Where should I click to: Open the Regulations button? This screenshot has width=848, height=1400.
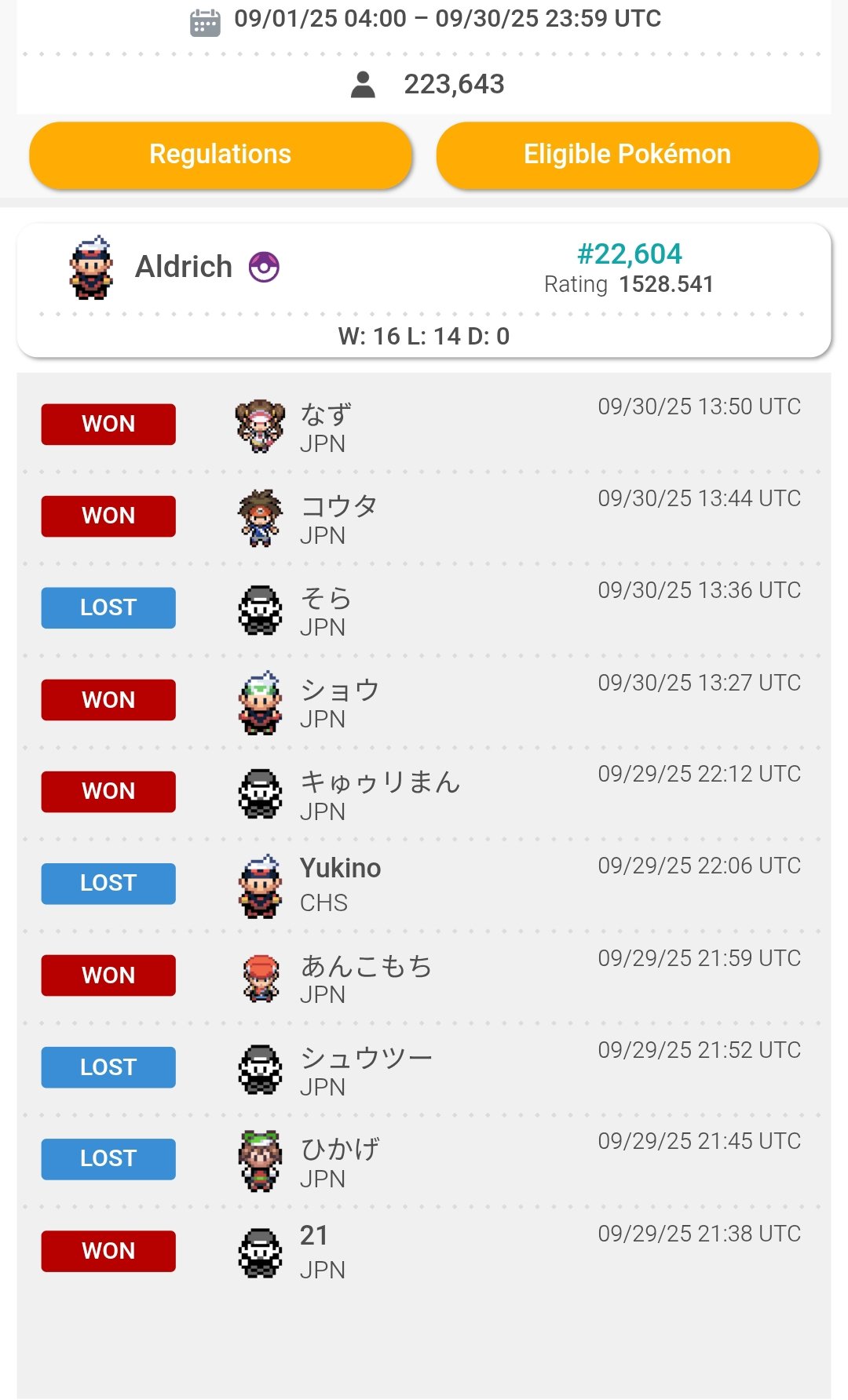click(221, 155)
